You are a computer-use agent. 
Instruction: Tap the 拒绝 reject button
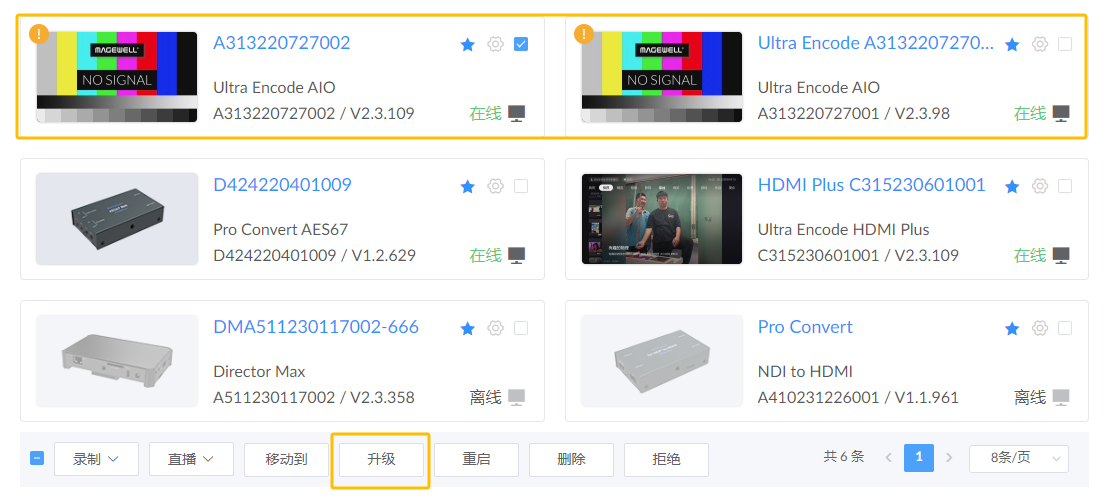666,459
